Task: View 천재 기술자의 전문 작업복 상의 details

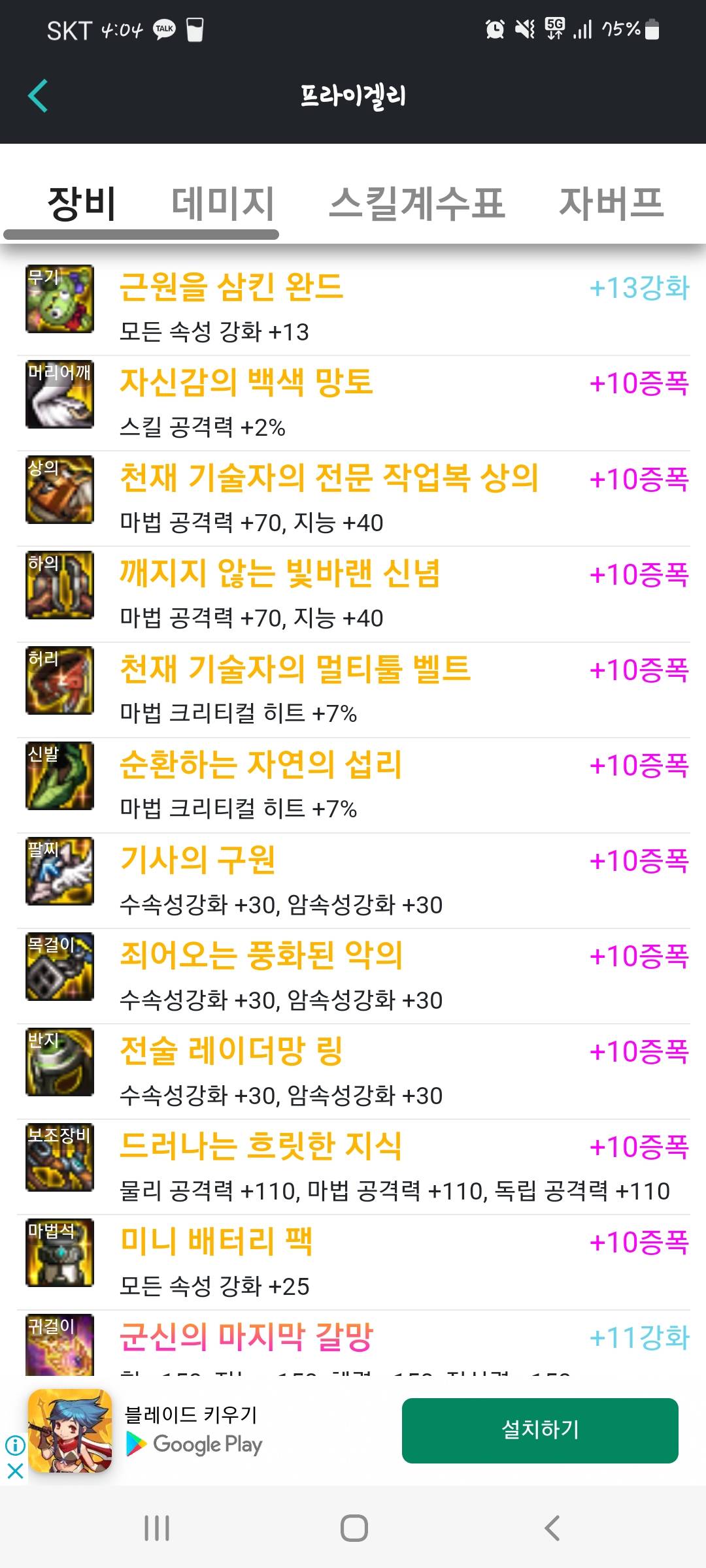Action: 329,478
